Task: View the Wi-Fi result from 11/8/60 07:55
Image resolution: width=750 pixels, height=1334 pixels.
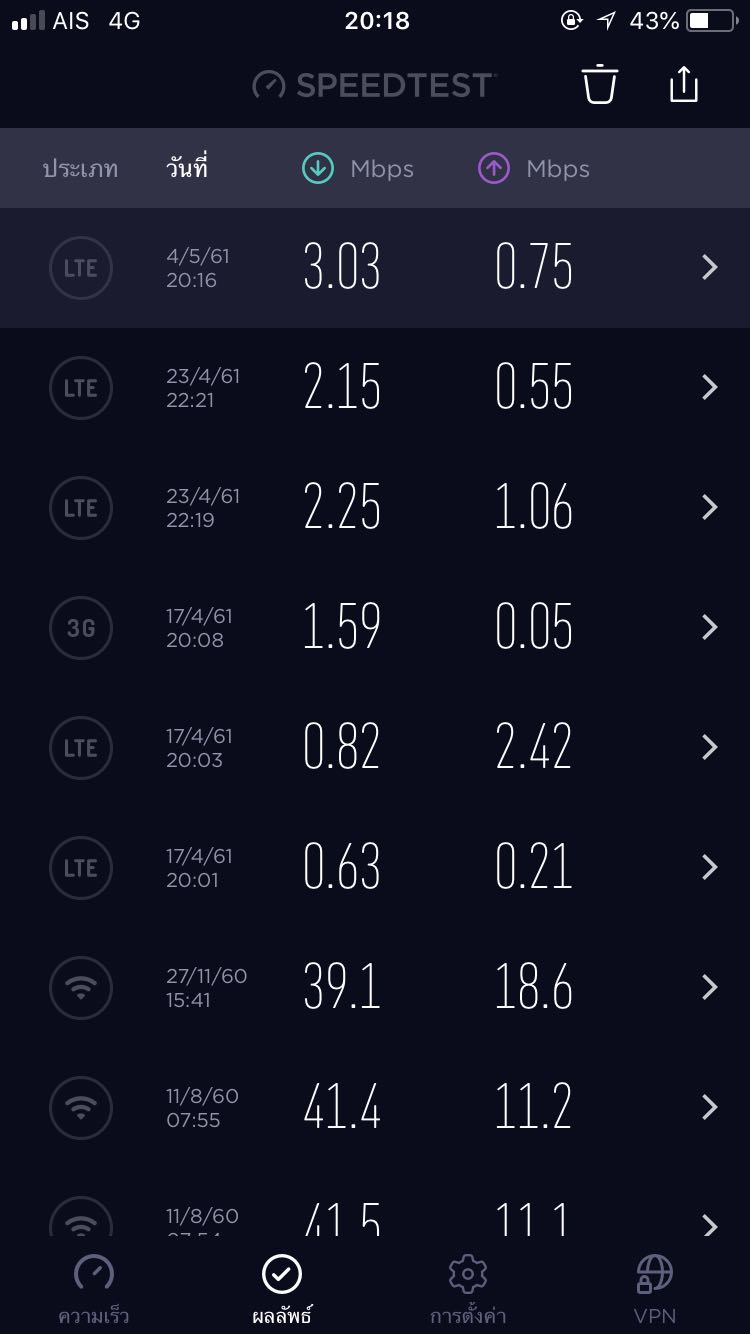Action: (x=375, y=1108)
